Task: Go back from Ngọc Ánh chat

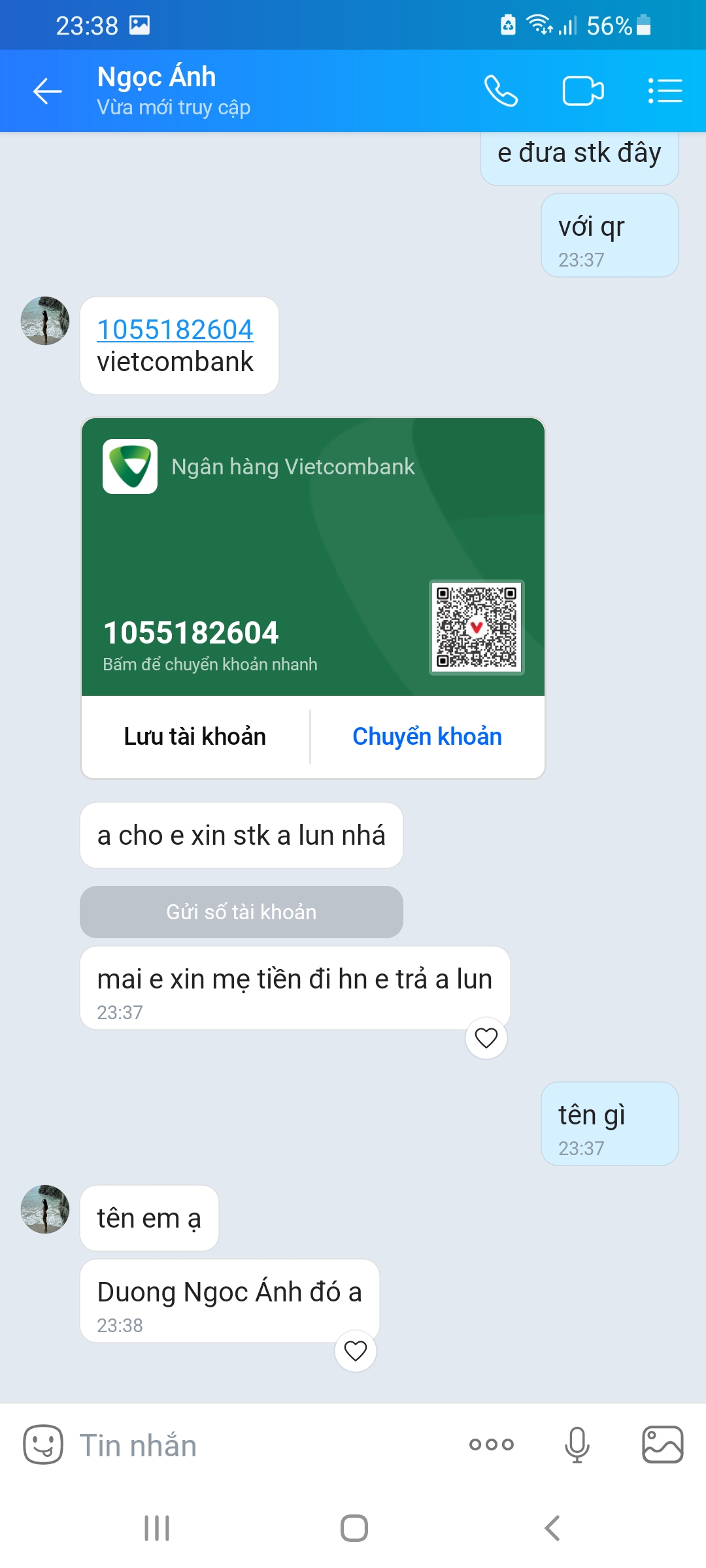Action: (x=47, y=91)
